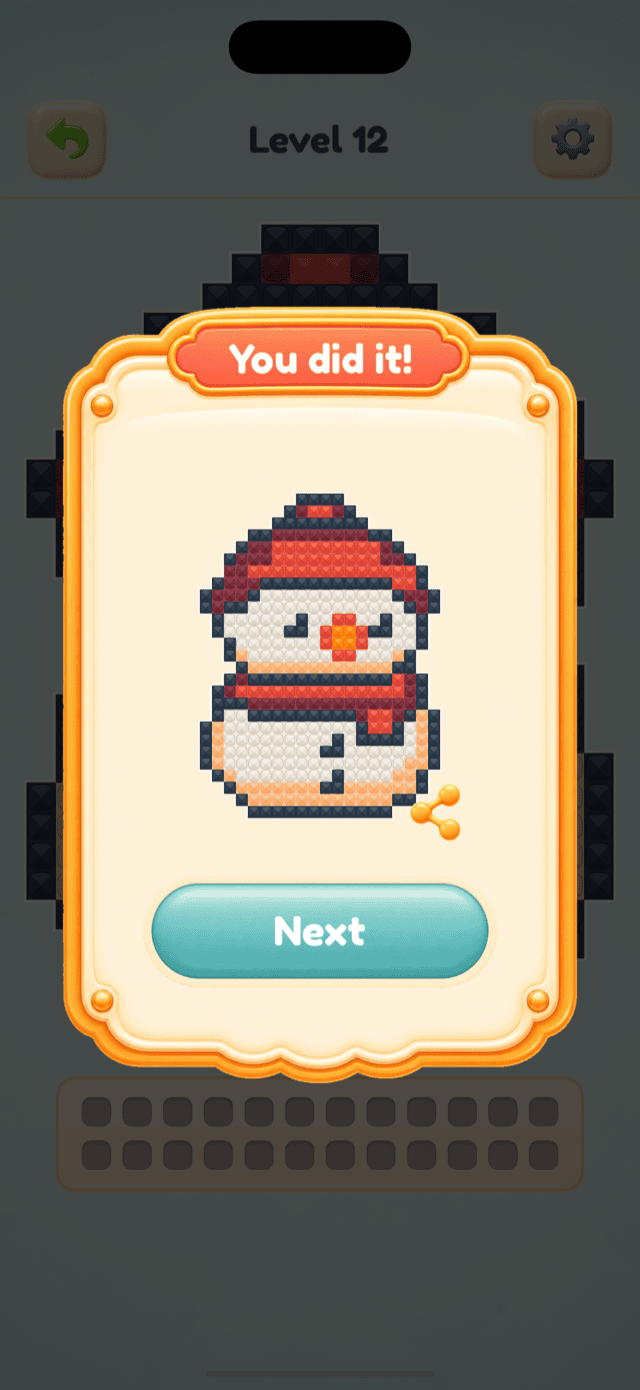Share the completed snowman picture

point(436,812)
